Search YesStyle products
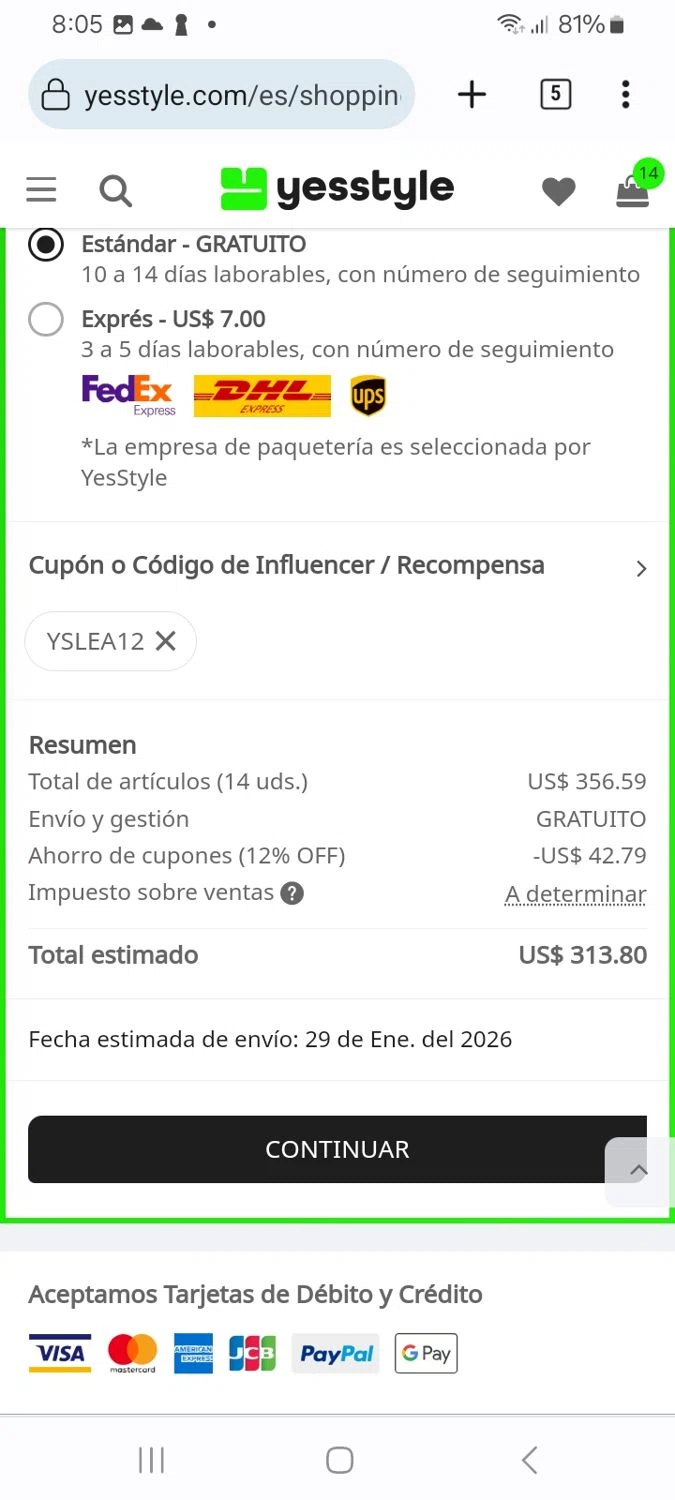This screenshot has width=675, height=1500. tap(116, 190)
